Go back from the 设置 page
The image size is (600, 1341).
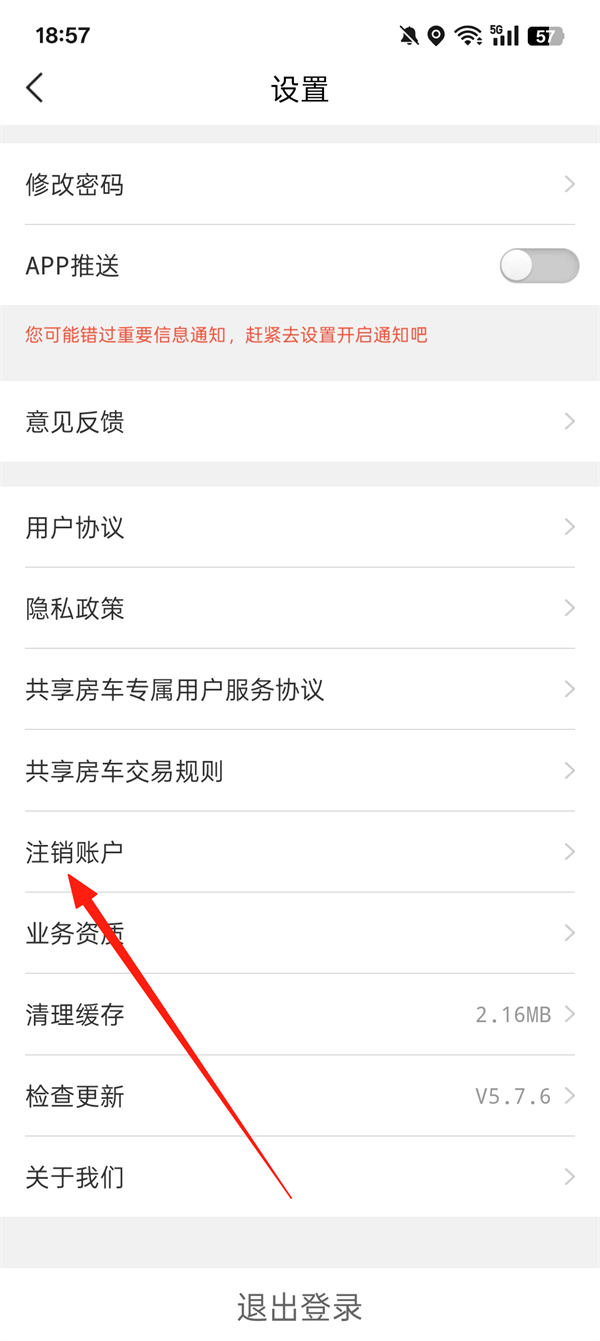click(x=35, y=88)
